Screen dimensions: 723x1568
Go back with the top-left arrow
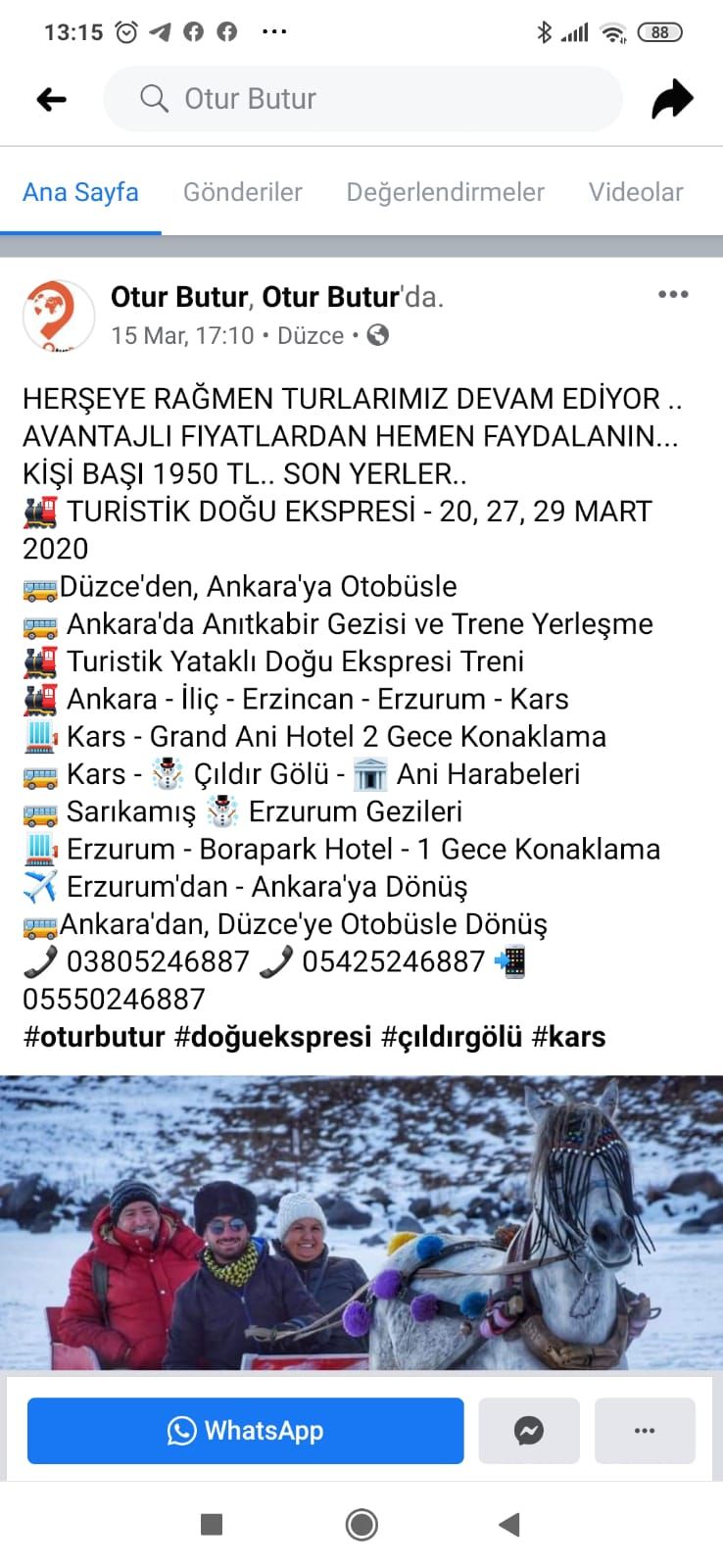point(51,99)
